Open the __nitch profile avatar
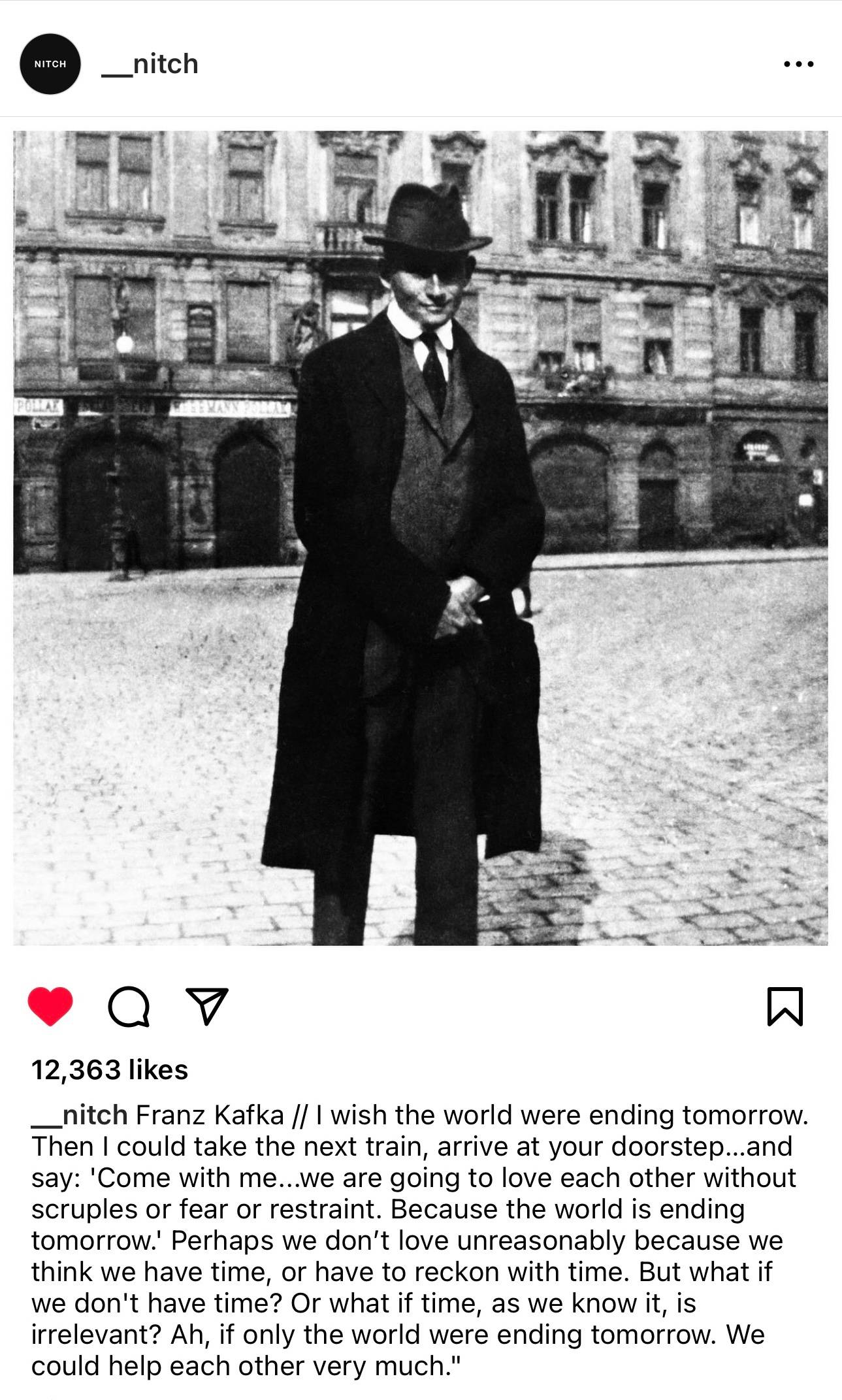The width and height of the screenshot is (842, 1400). coord(50,64)
